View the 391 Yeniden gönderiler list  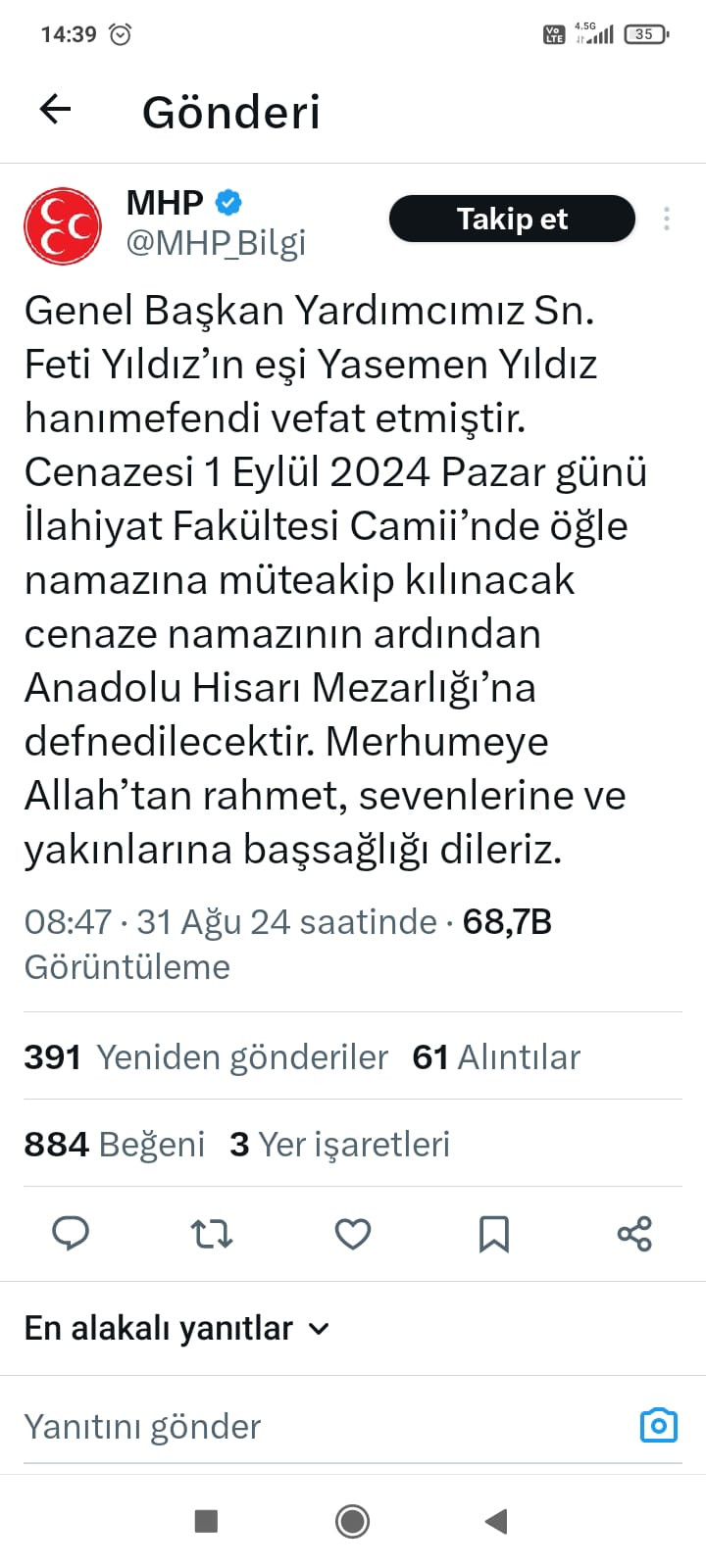206,1057
